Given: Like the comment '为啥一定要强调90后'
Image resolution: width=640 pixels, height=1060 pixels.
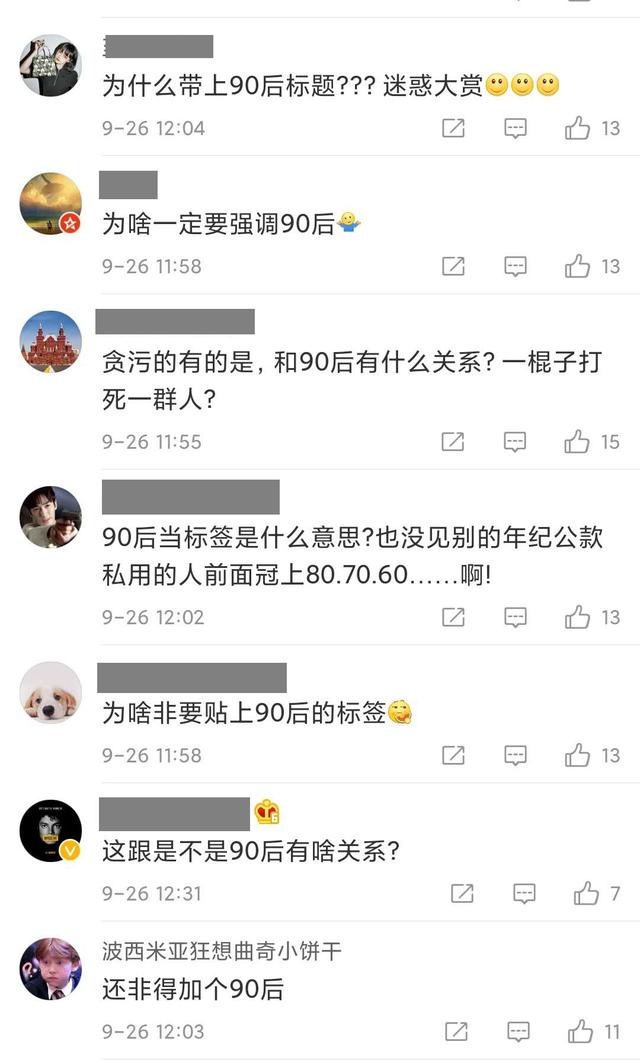Looking at the screenshot, I should tap(578, 266).
